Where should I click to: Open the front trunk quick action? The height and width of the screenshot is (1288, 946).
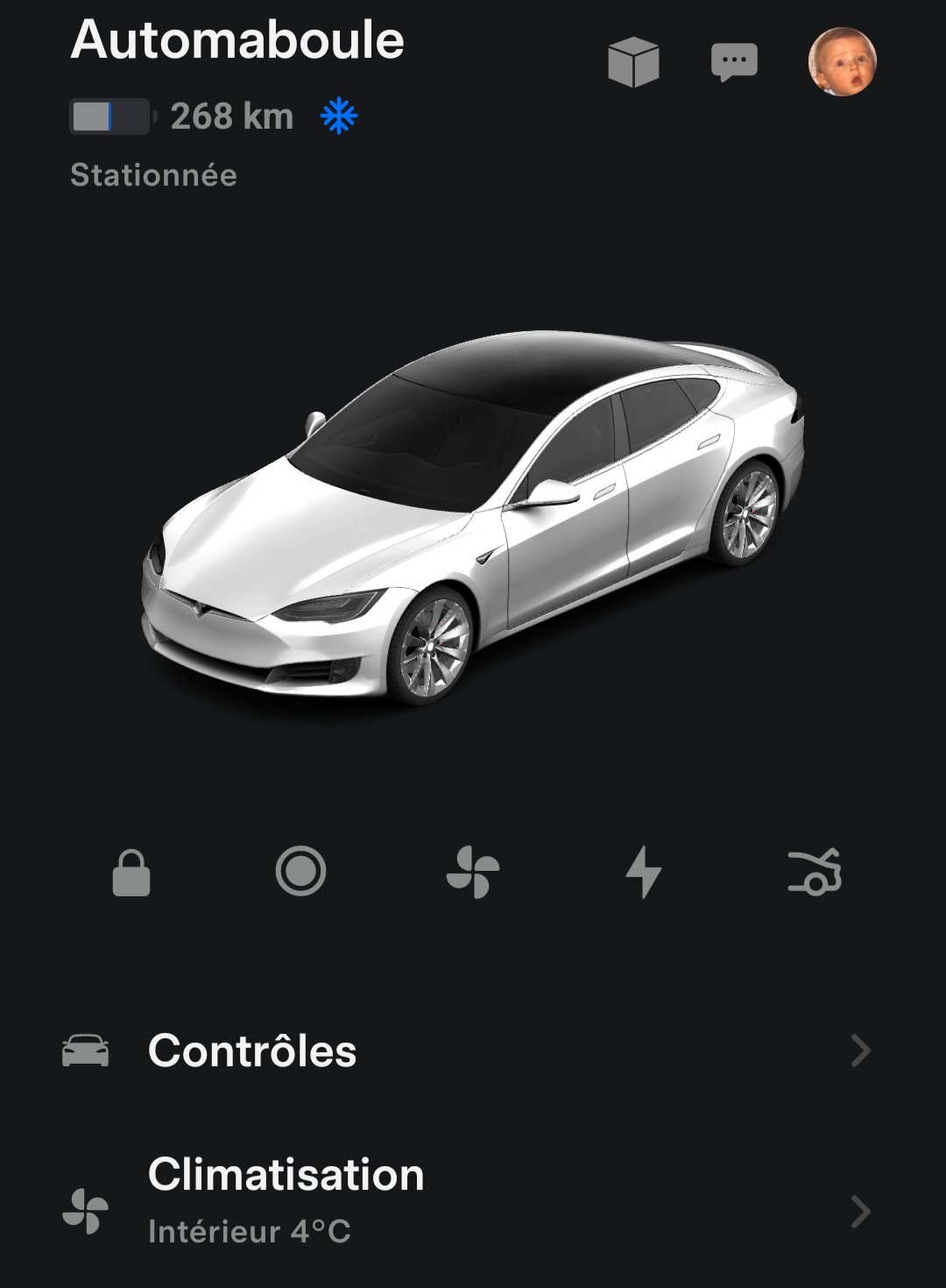coord(815,872)
